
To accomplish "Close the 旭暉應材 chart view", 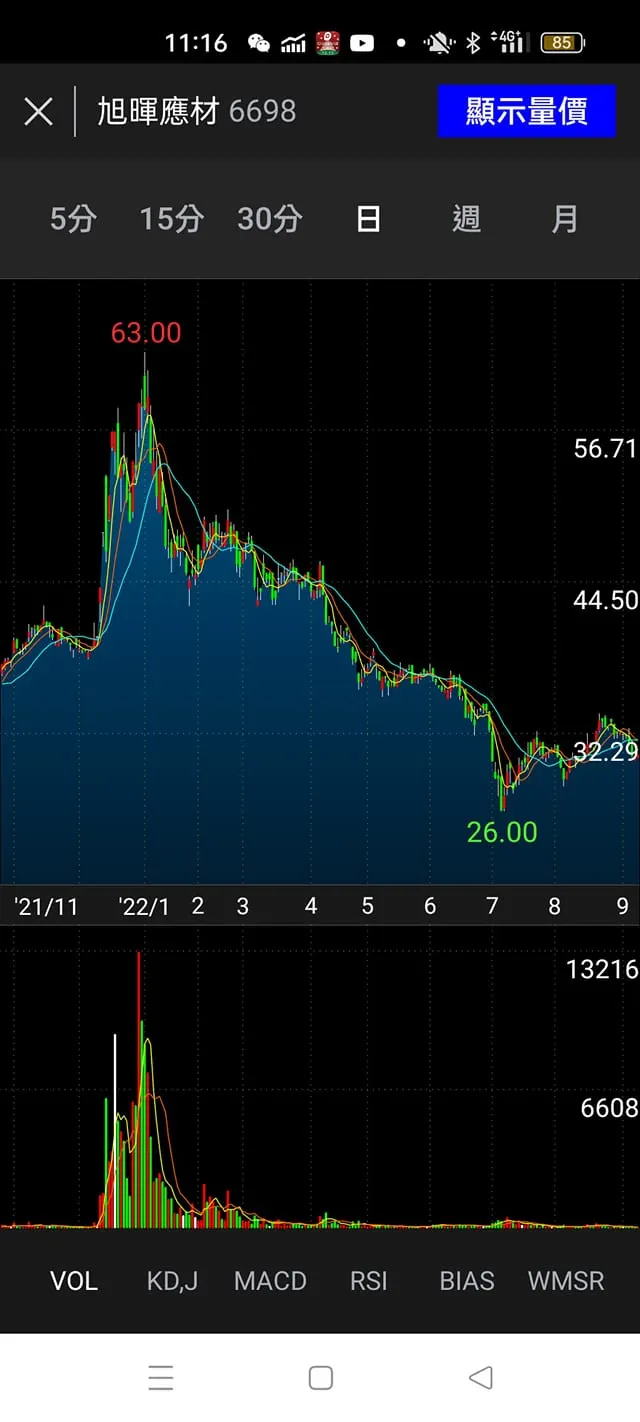I will [x=38, y=111].
